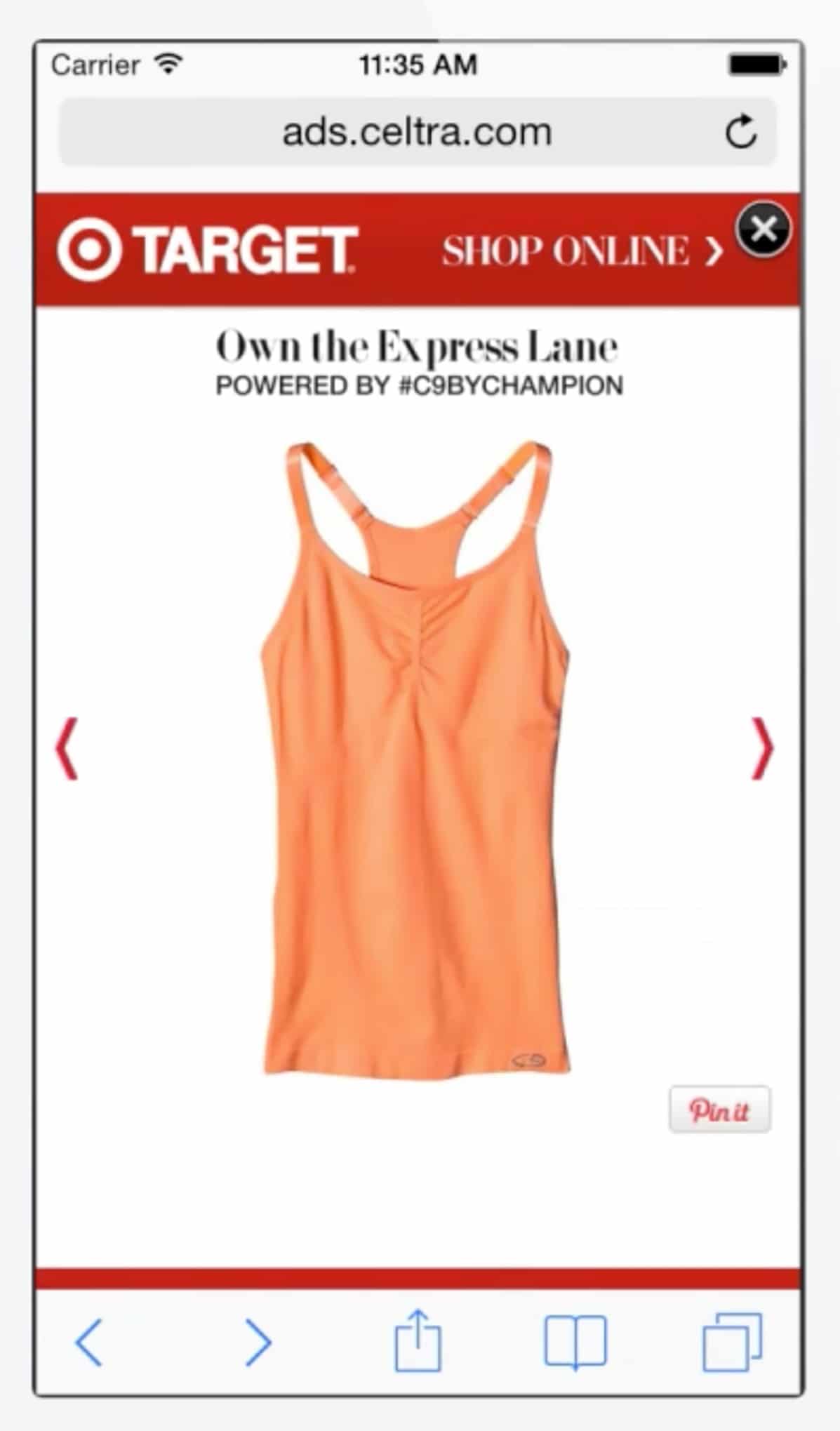Screen dimensions: 840x1431
Task: View open Safari tabs
Action: 732,1342
